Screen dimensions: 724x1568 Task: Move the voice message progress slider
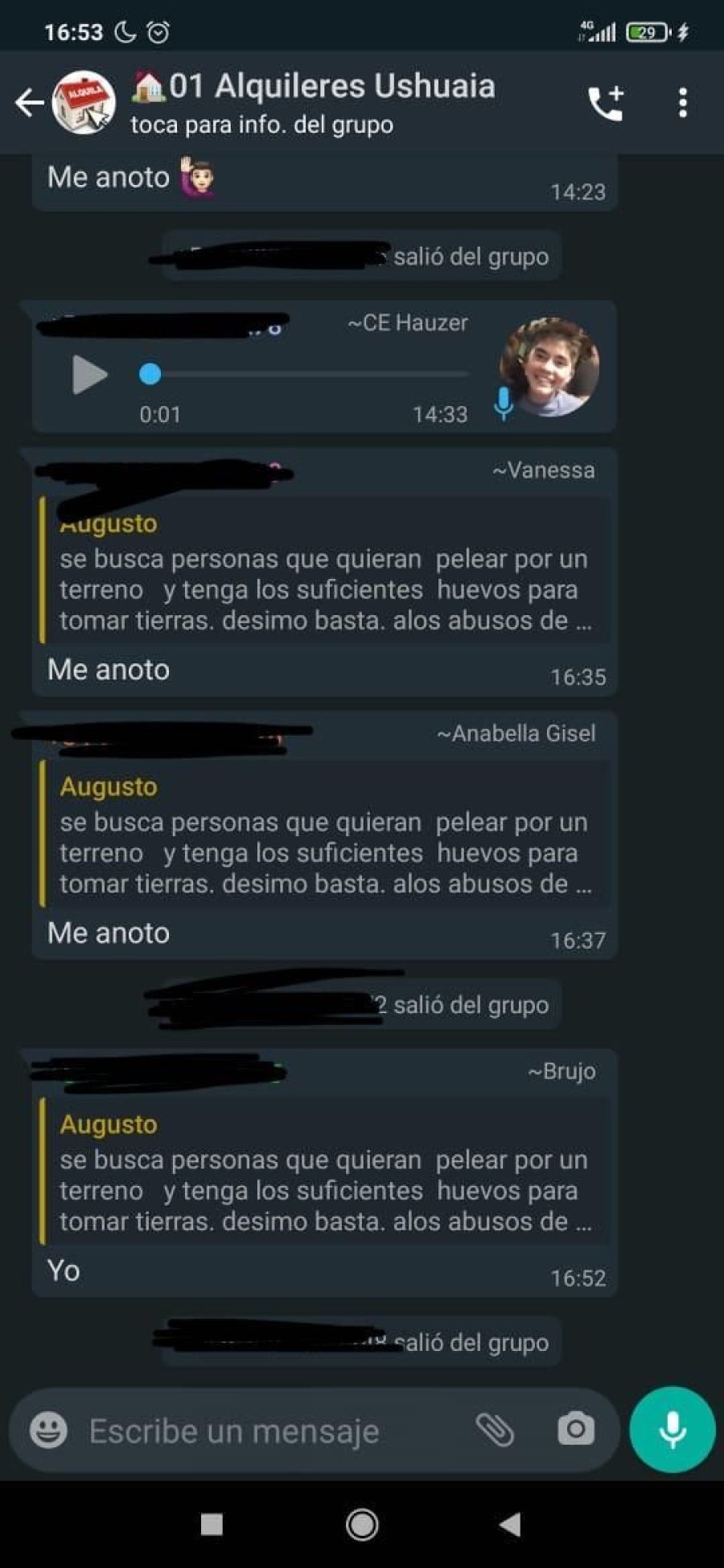[x=150, y=374]
